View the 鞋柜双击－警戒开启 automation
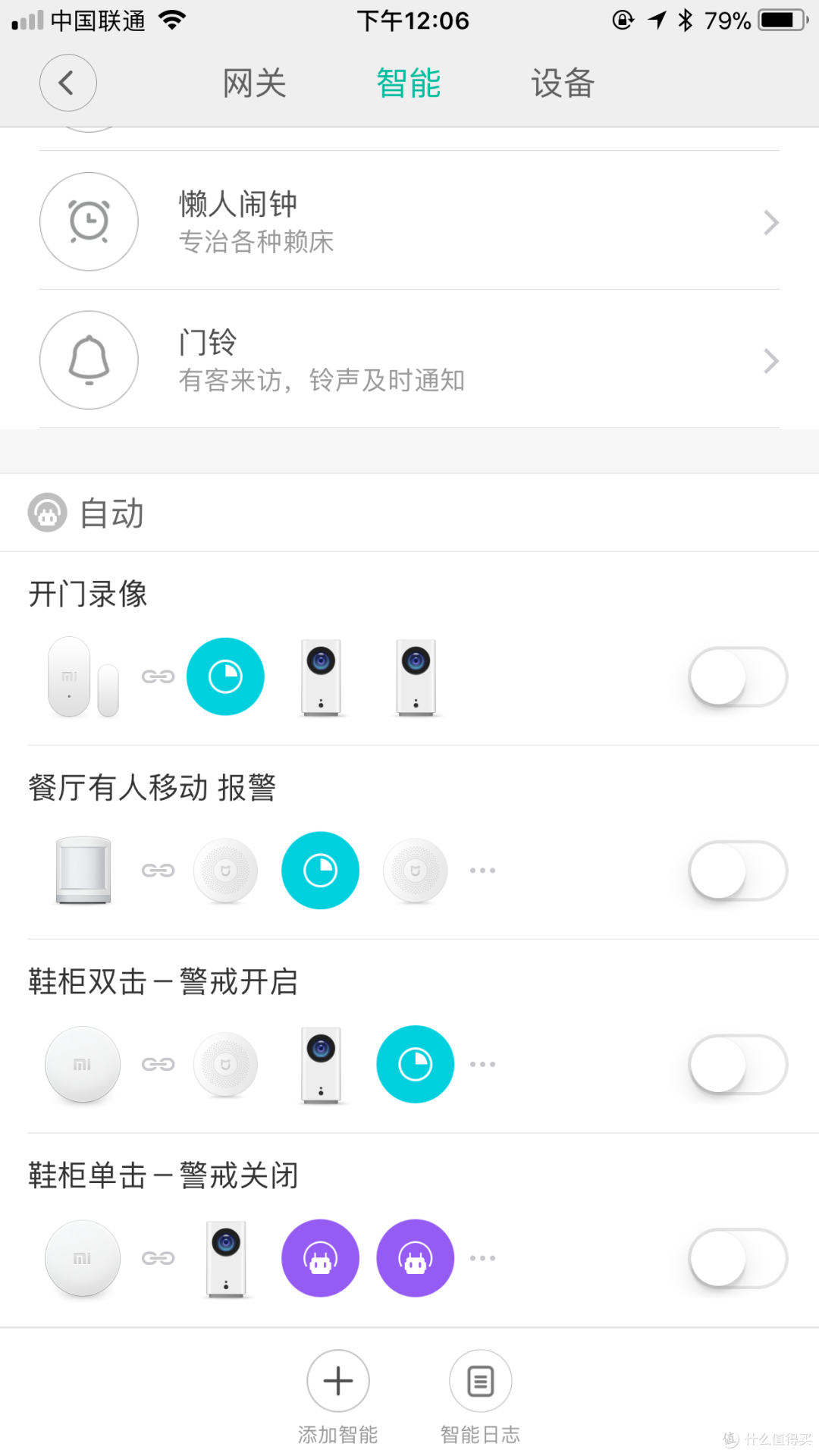This screenshot has height=1456, width=819. (x=163, y=982)
